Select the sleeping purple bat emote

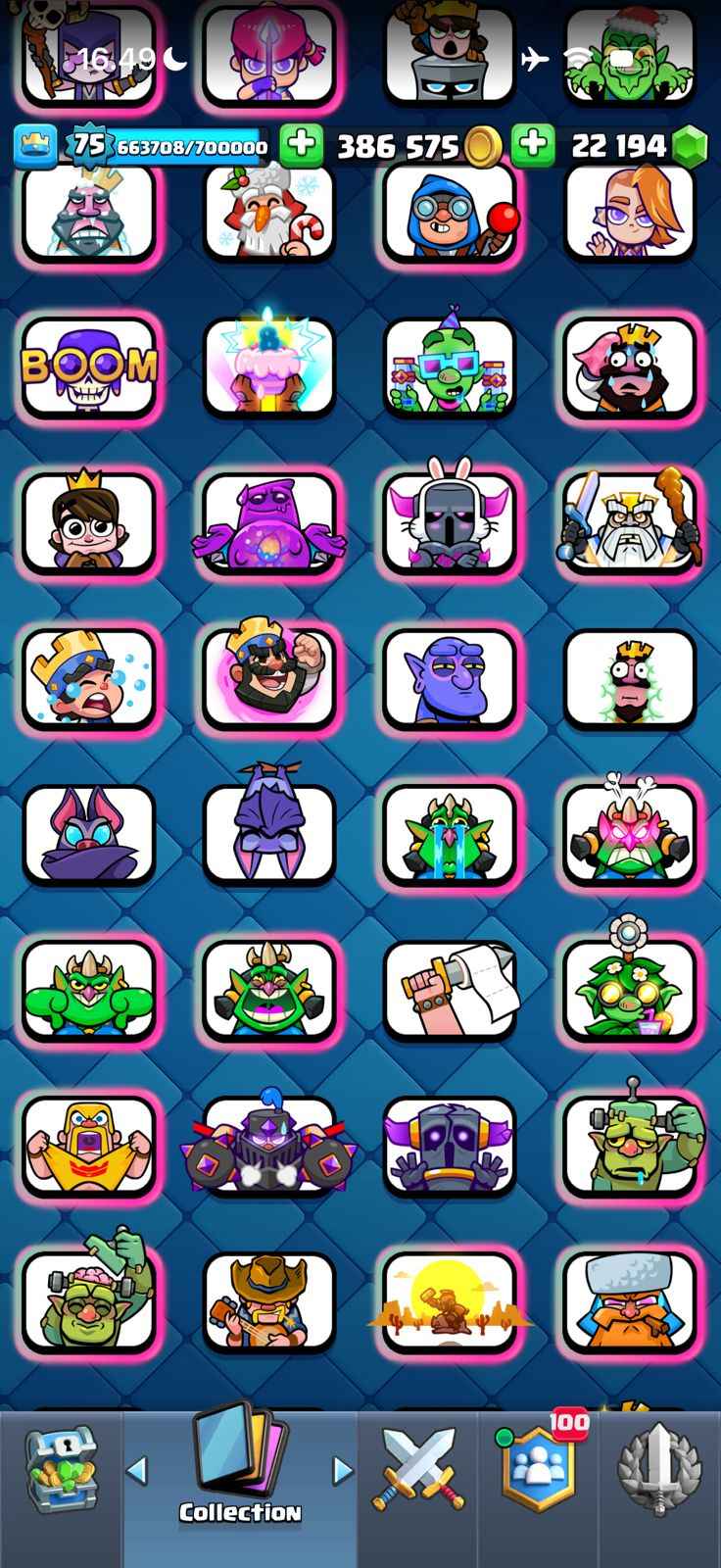point(268,835)
